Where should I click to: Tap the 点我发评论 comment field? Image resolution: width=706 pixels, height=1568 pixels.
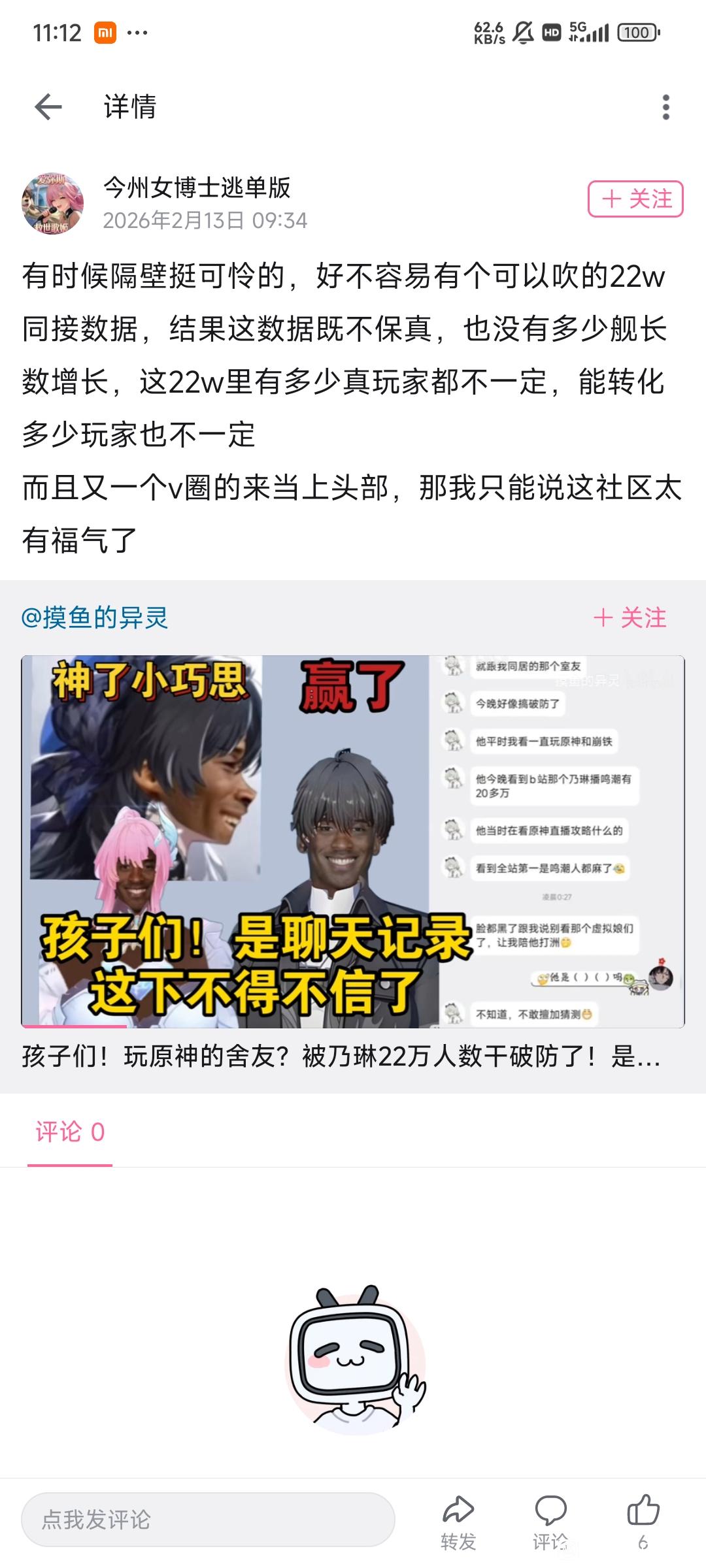pos(208,1519)
